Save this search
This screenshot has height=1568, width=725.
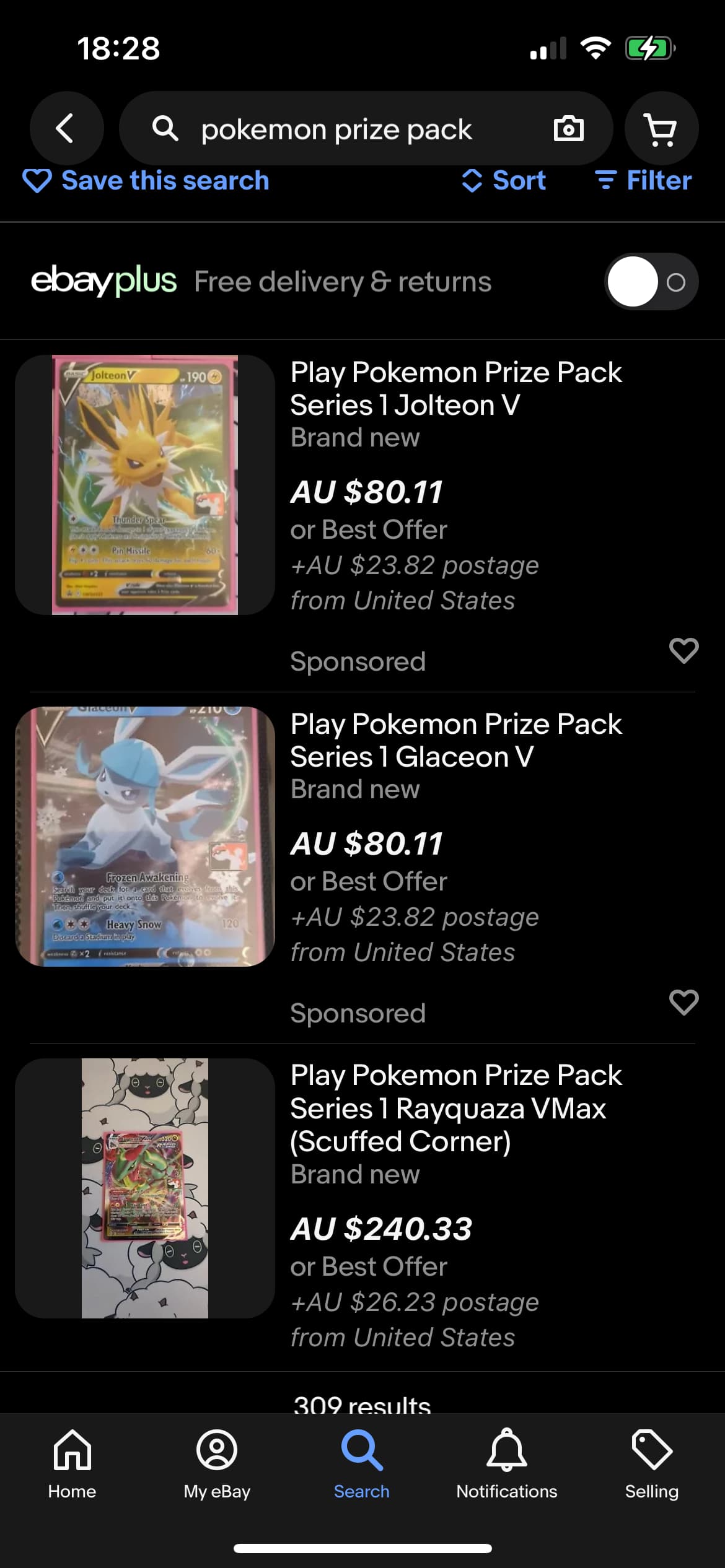coord(146,181)
